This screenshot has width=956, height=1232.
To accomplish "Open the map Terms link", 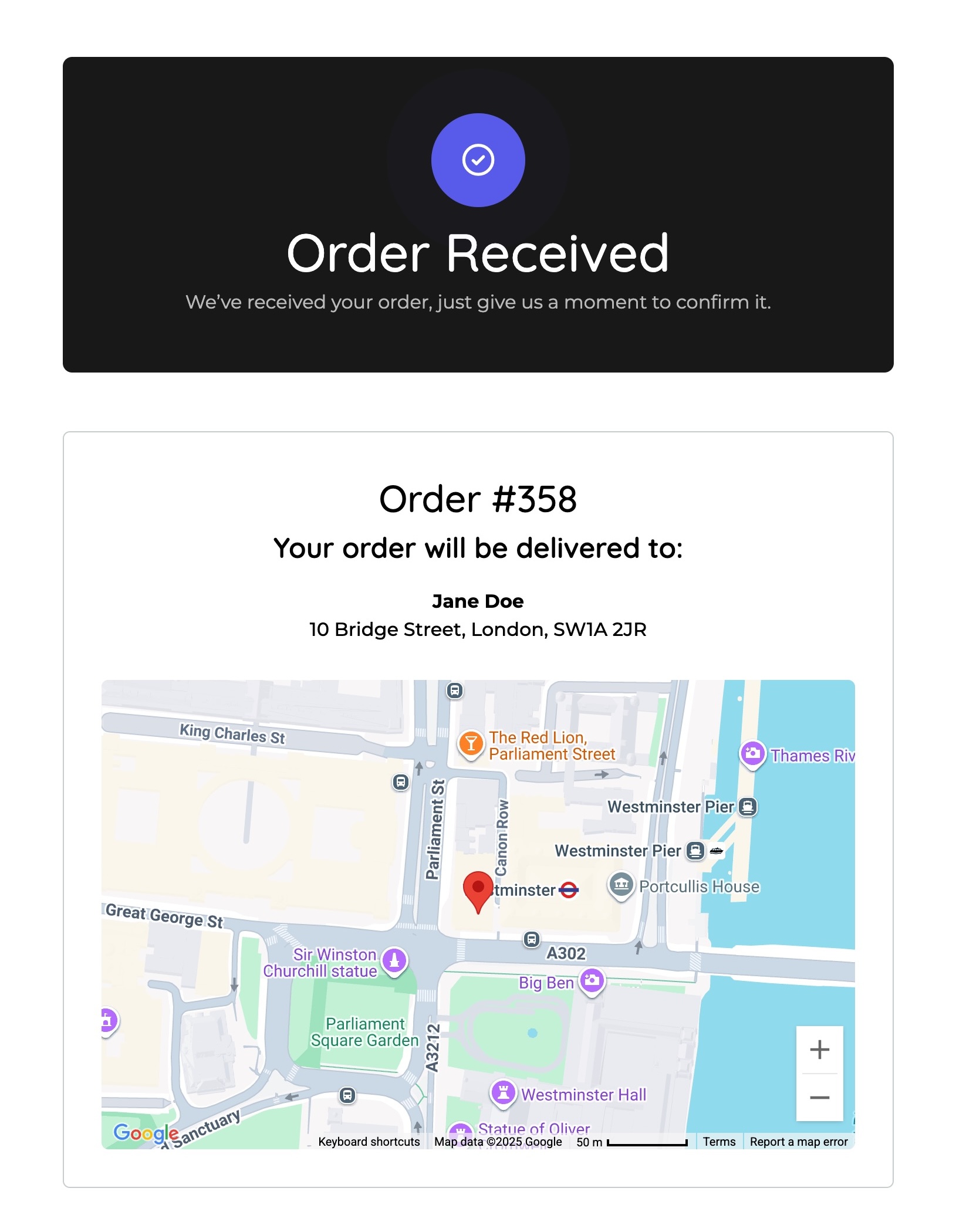I will 719,1142.
